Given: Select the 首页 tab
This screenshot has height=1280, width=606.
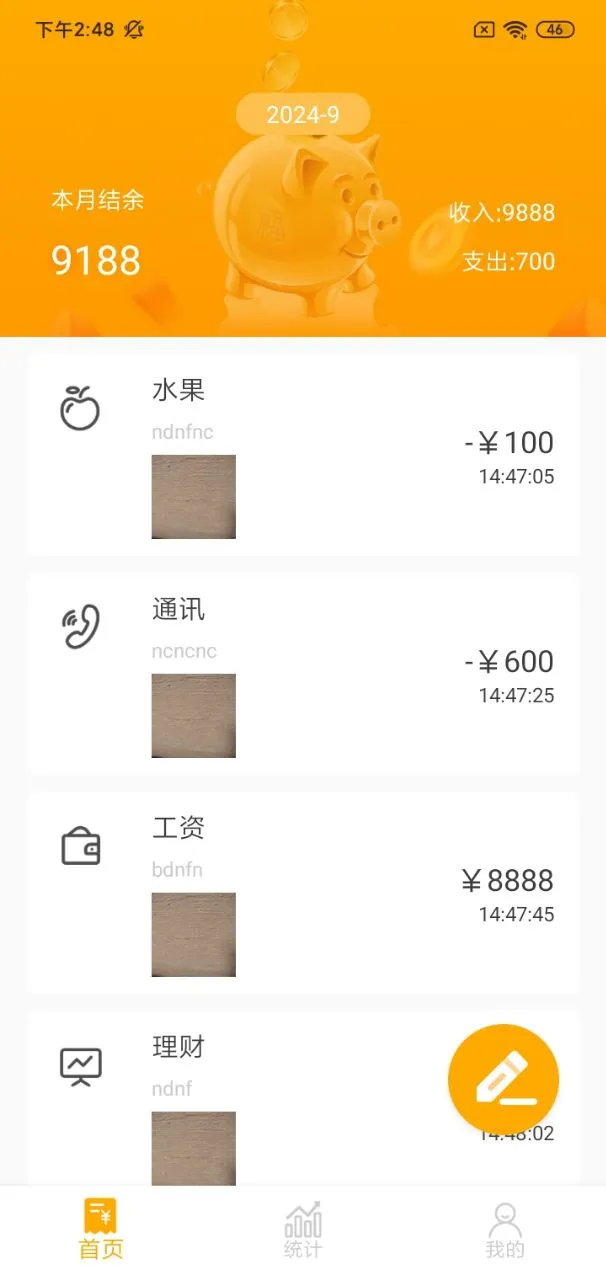Looking at the screenshot, I should tap(101, 1230).
